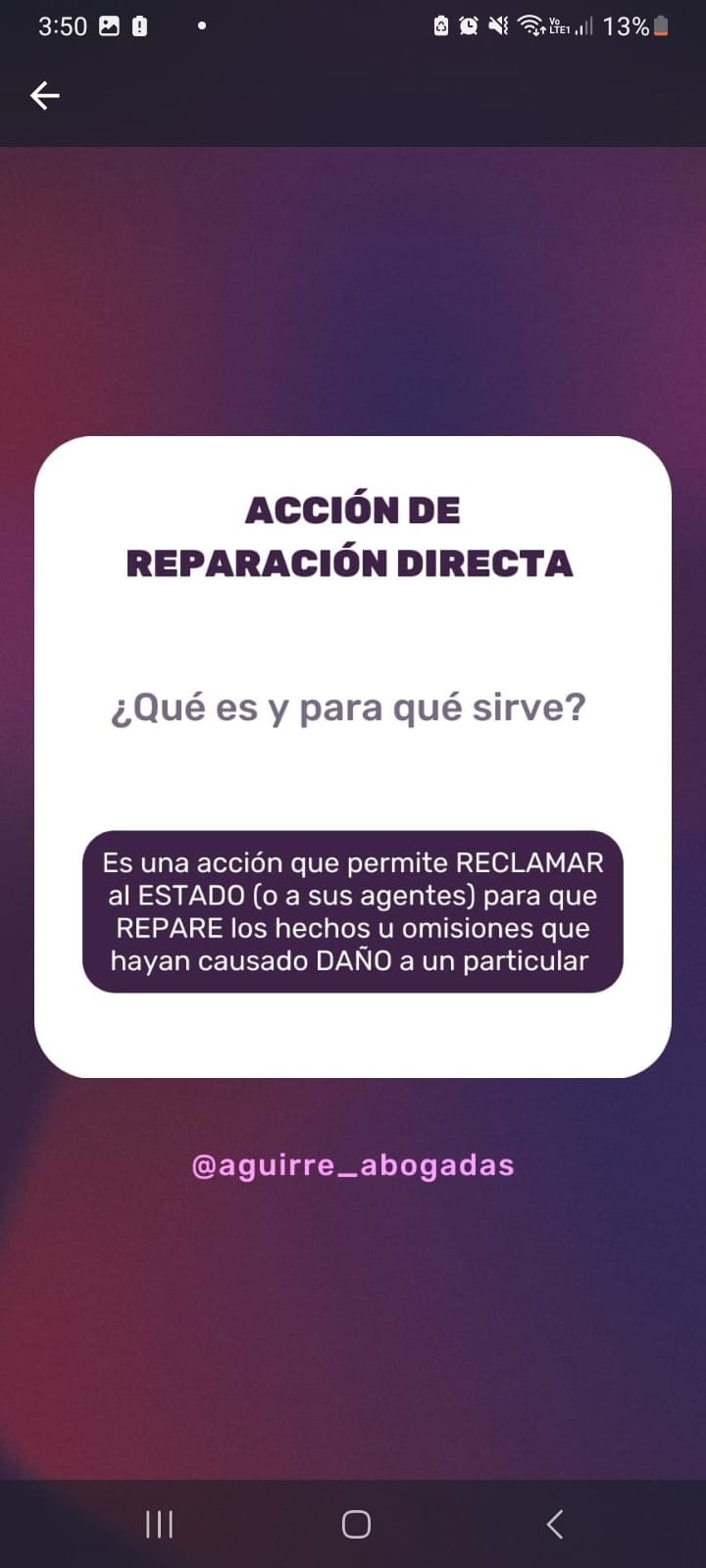
Task: Open recent apps from the navigation bar
Action: tap(159, 1524)
